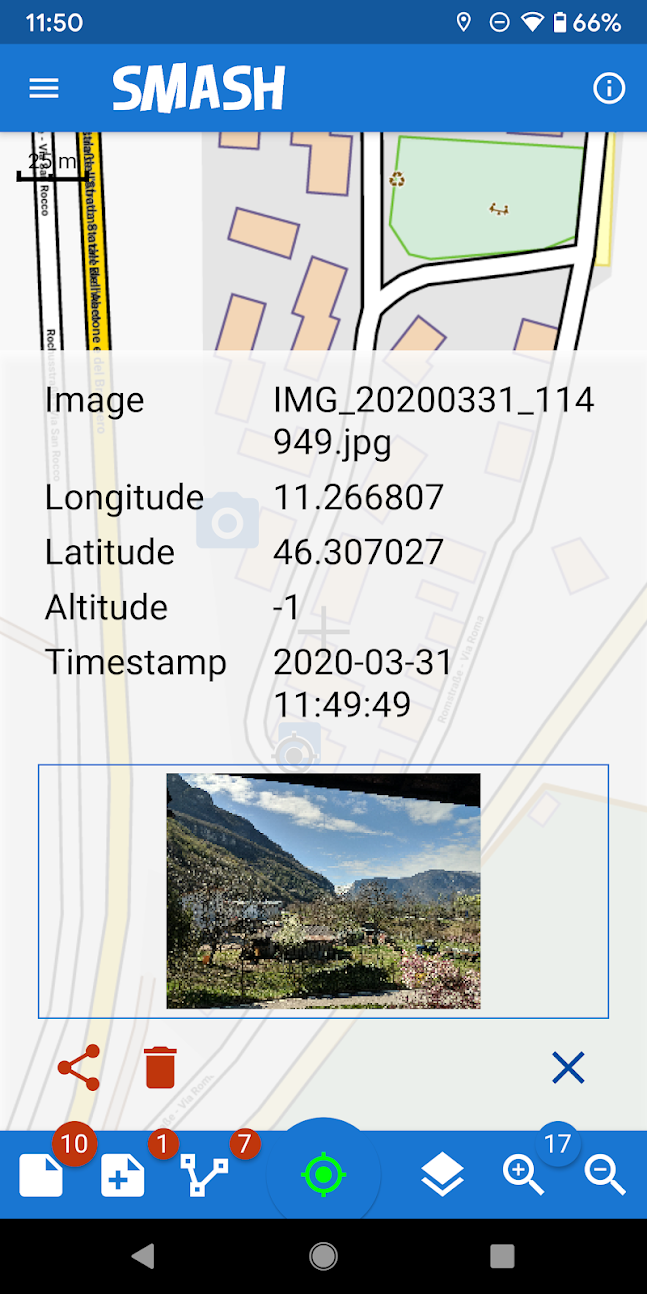Open the info icon in app bar

609,88
